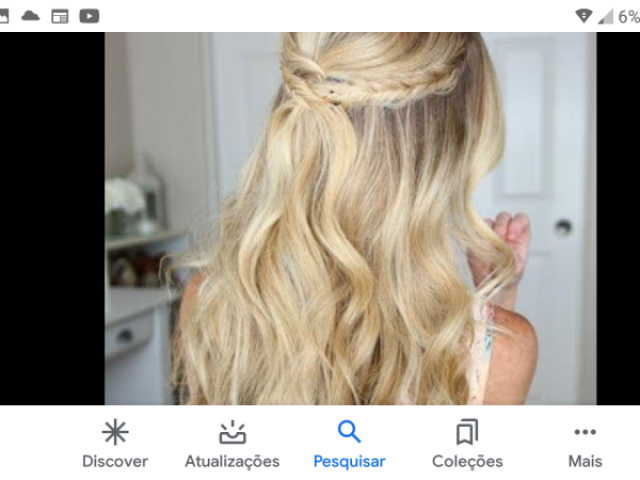Open the Atualizações tab
This screenshot has width=640, height=480.
[x=232, y=444]
